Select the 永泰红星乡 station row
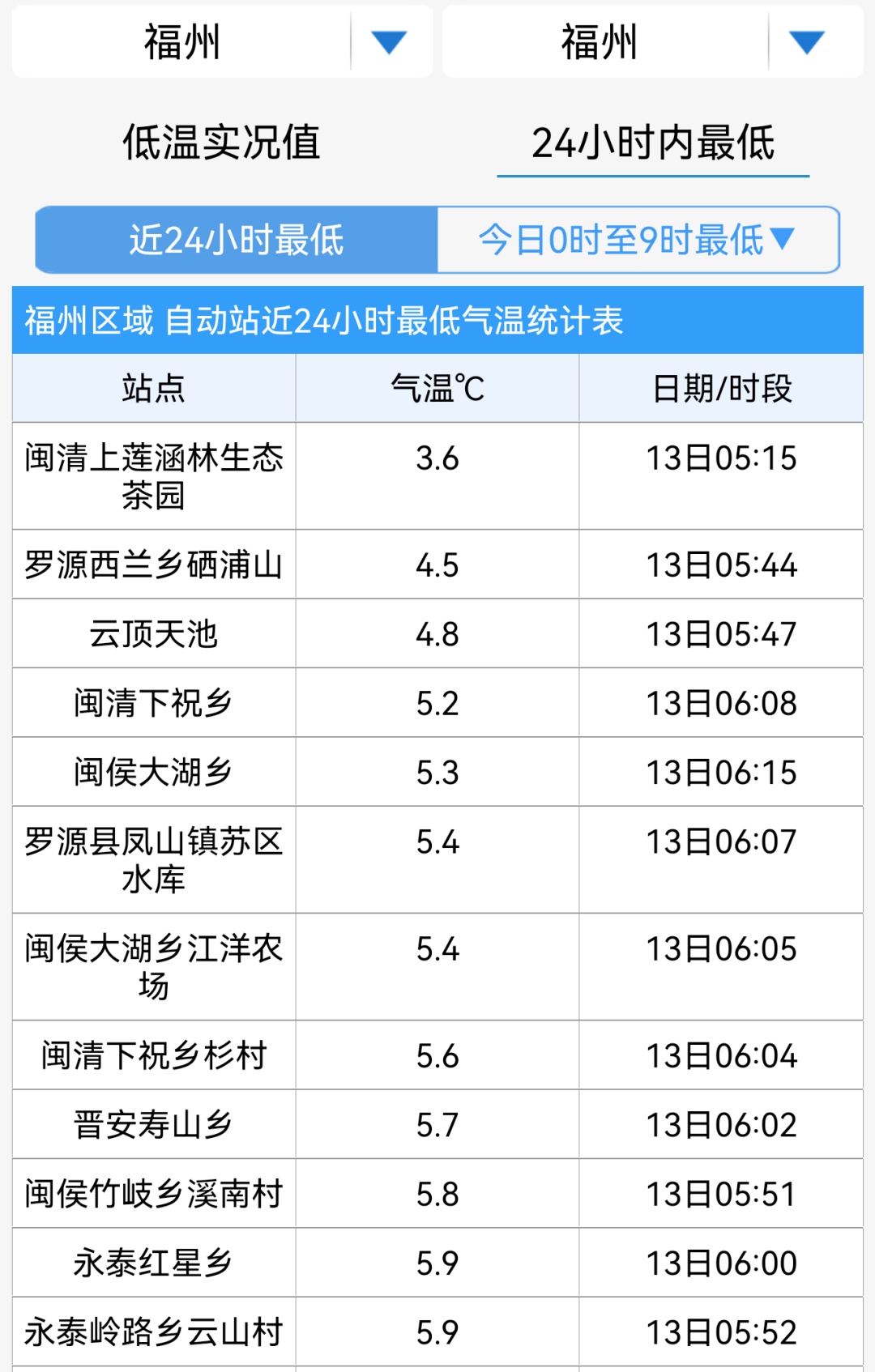The width and height of the screenshot is (875, 1372). coord(154,1261)
